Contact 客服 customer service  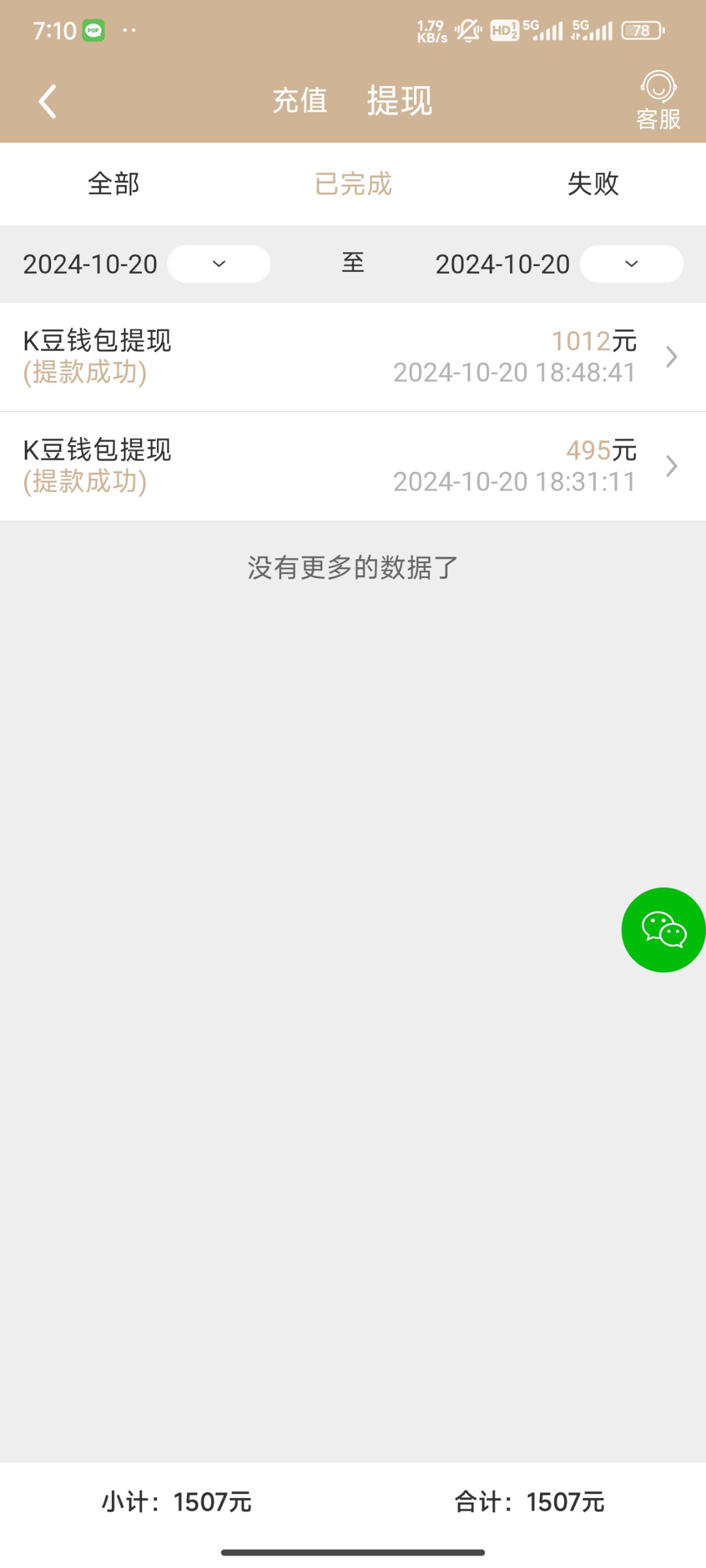(658, 101)
